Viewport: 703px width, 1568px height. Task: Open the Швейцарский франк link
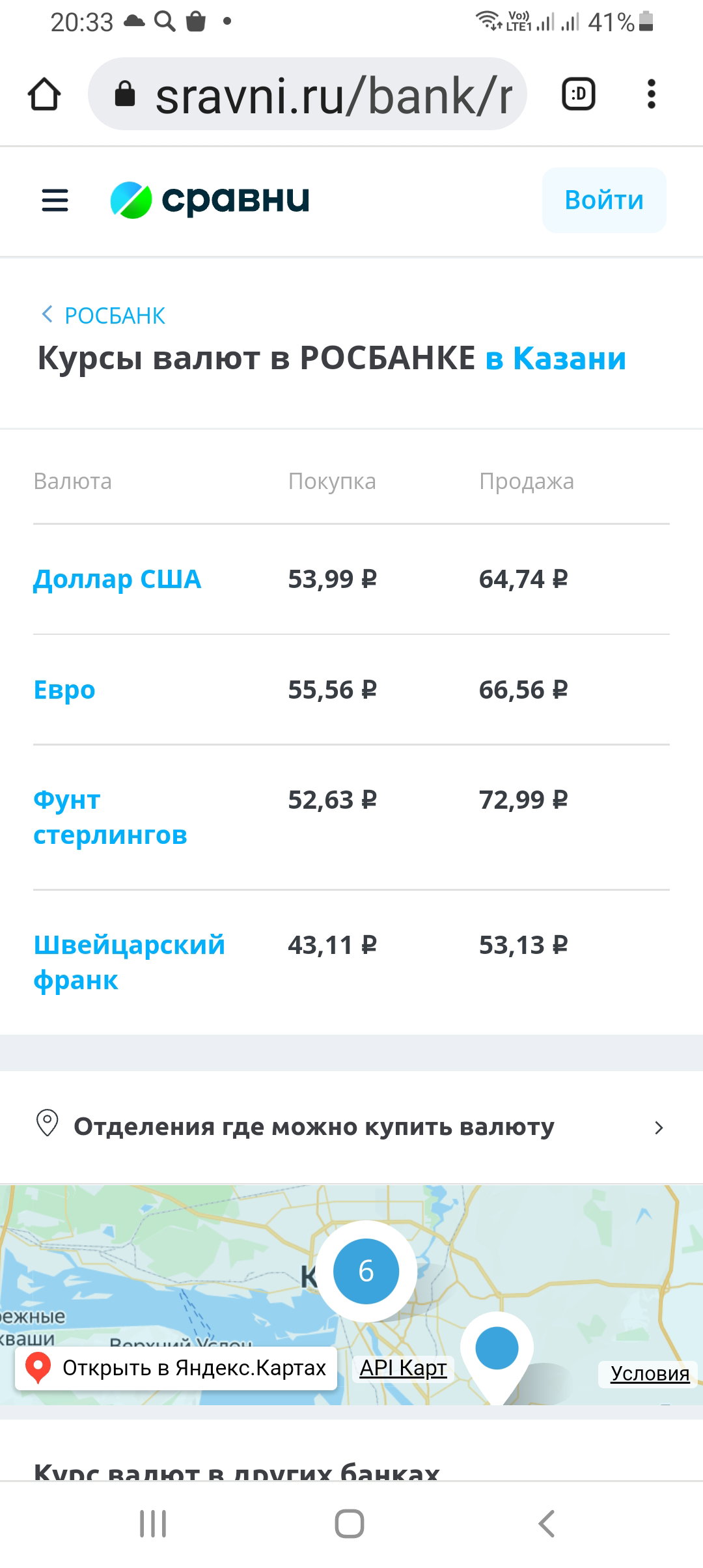[x=129, y=962]
